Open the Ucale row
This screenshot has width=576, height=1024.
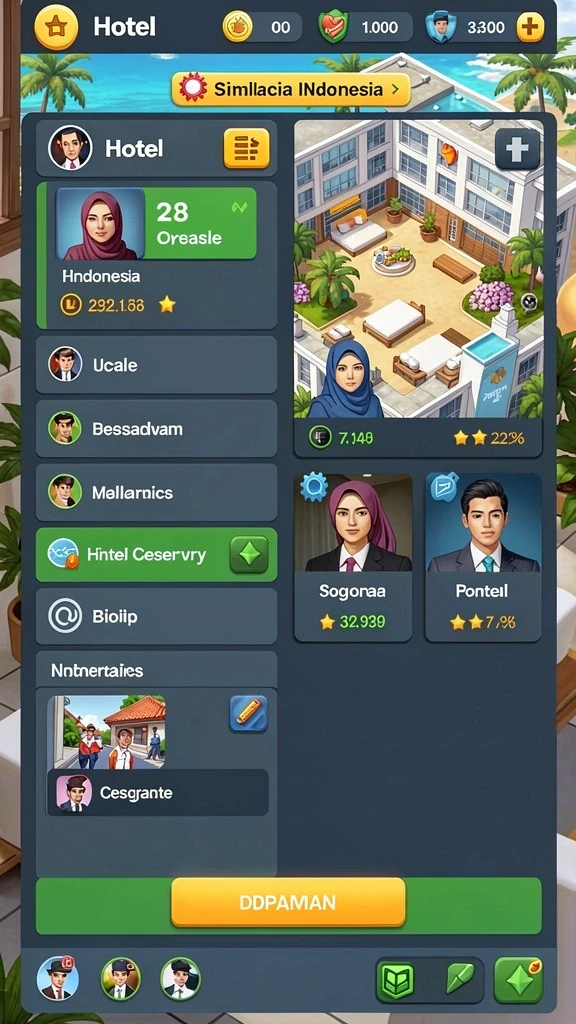point(157,364)
